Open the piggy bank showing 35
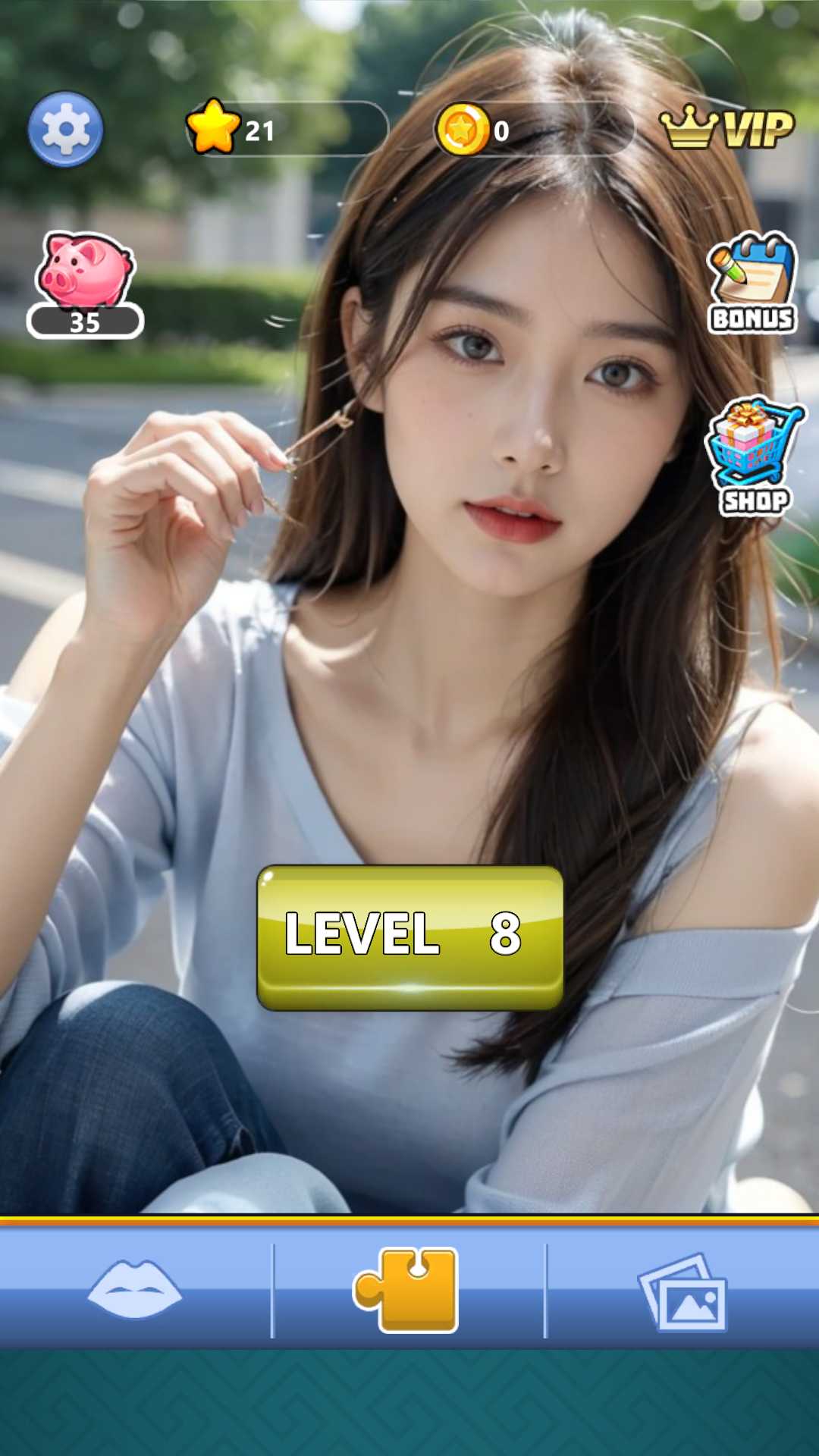This screenshot has width=819, height=1456. point(86,285)
